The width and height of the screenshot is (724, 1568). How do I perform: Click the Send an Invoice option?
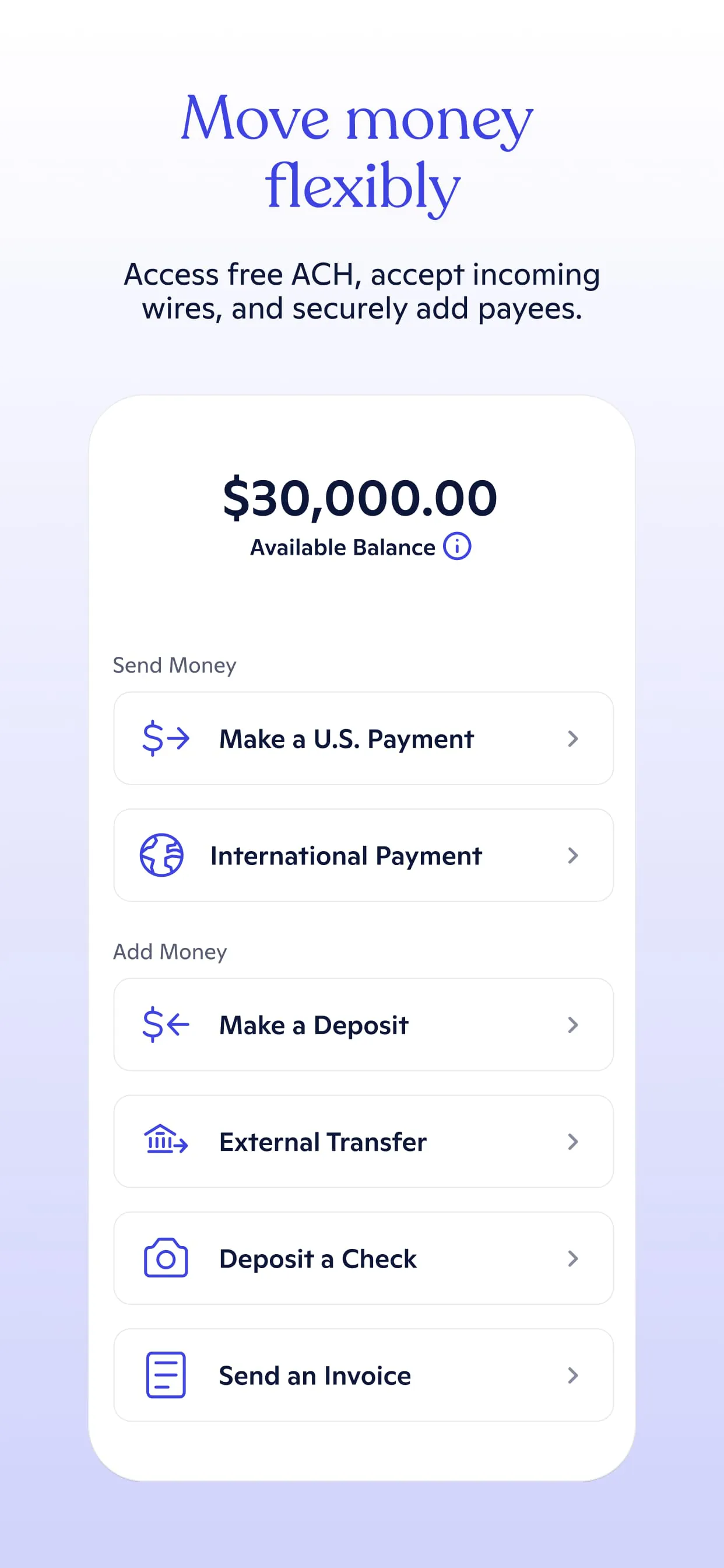[x=314, y=1375]
